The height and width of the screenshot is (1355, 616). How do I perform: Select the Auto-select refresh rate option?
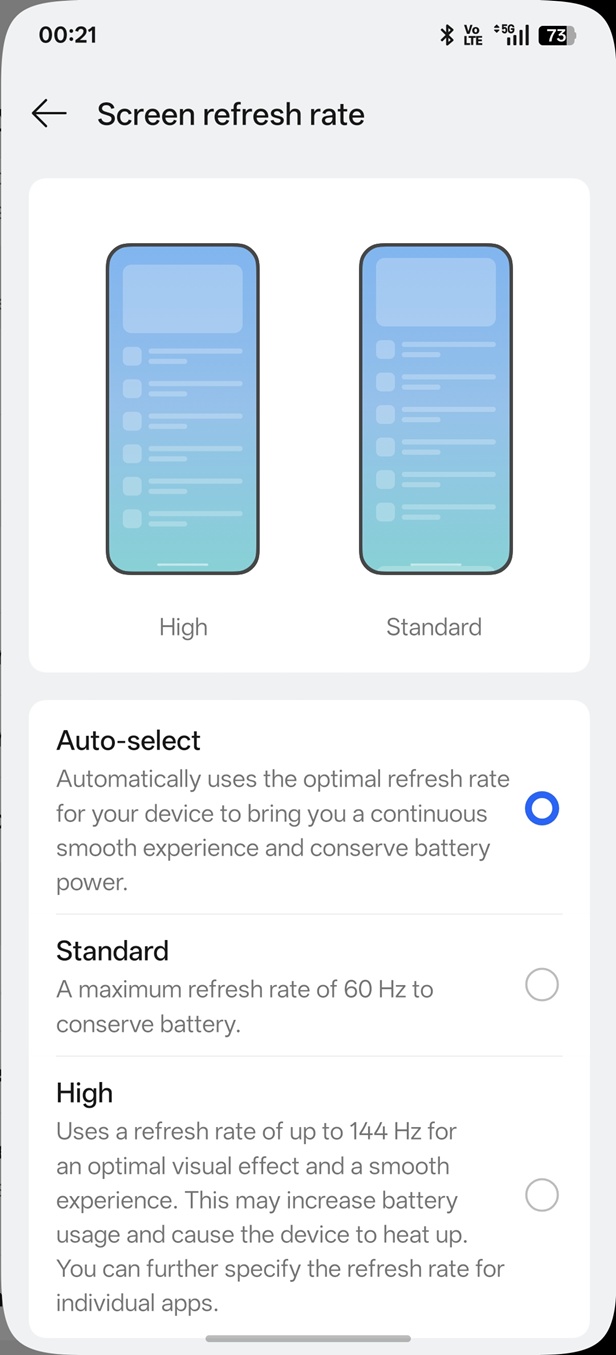point(541,809)
